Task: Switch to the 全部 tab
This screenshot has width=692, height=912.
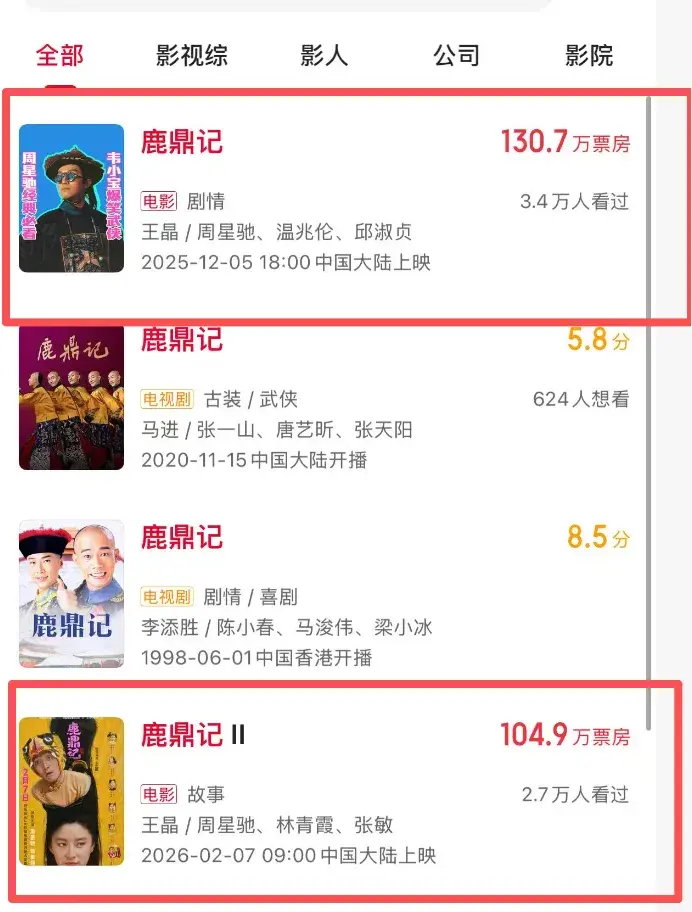Action: coord(59,55)
